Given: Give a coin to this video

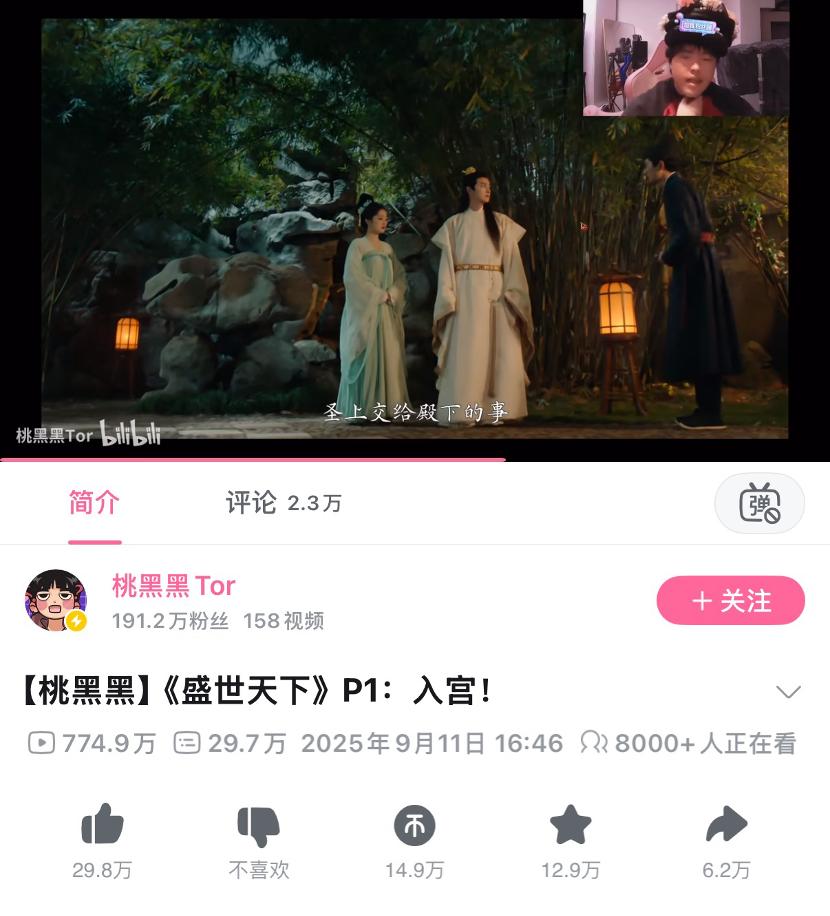Looking at the screenshot, I should (414, 827).
